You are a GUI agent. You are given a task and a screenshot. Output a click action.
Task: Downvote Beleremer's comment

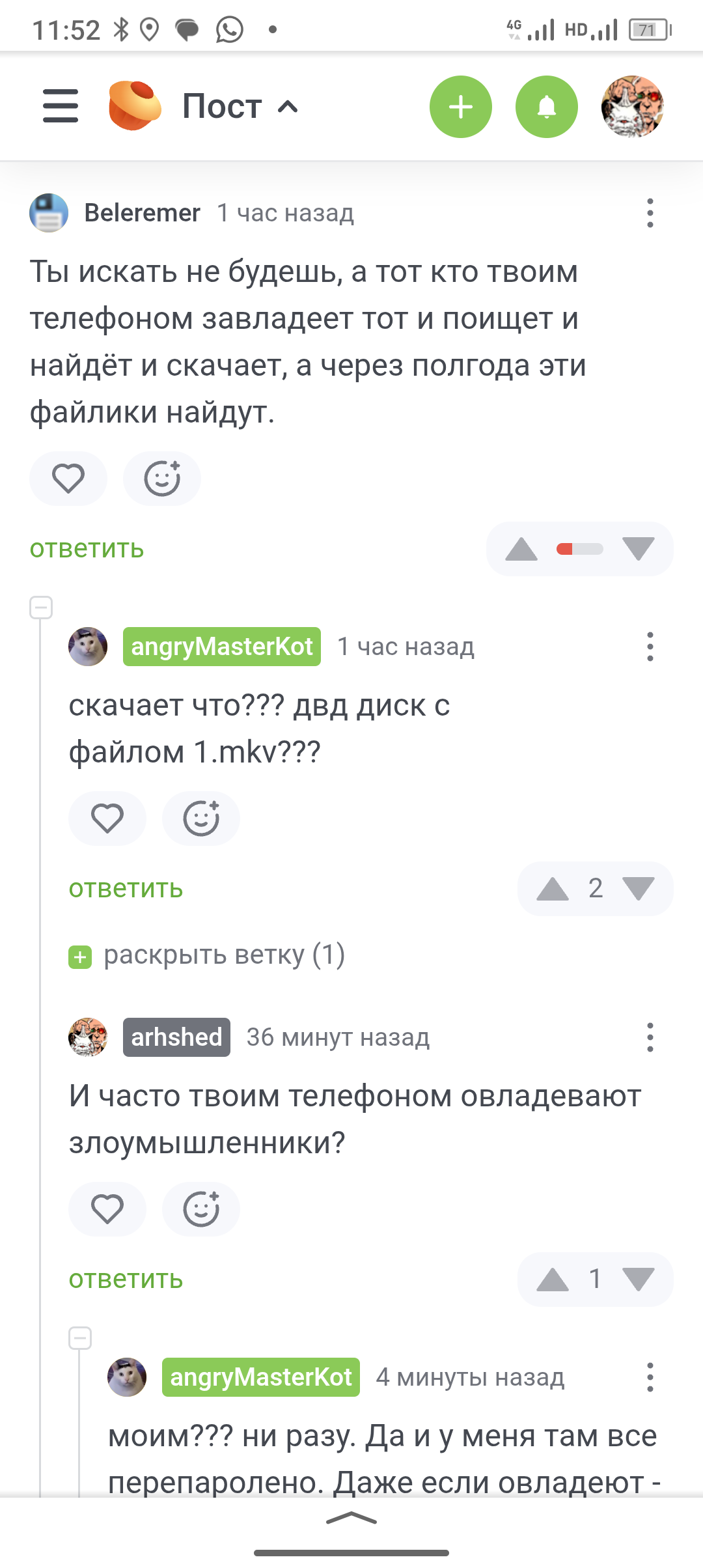(x=638, y=549)
